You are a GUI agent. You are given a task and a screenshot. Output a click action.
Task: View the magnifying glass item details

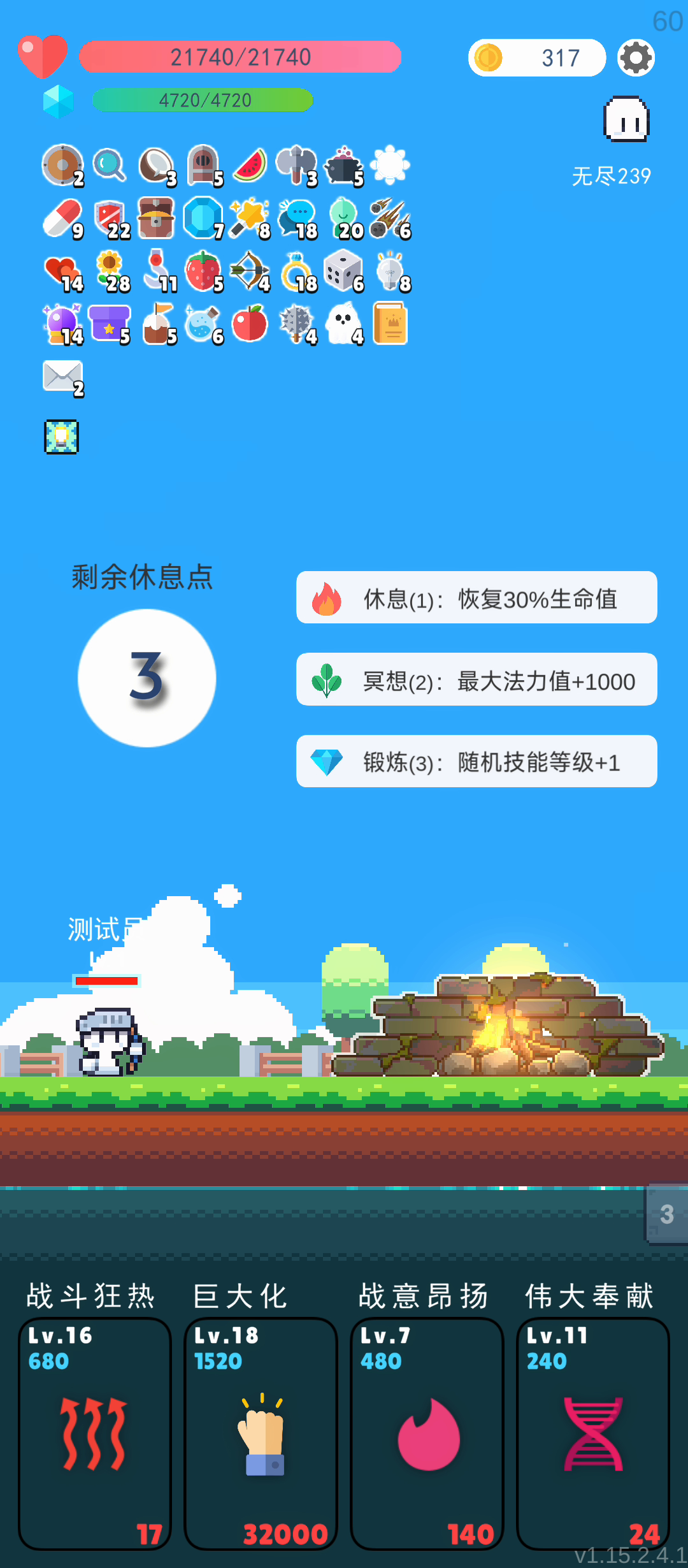(x=109, y=165)
